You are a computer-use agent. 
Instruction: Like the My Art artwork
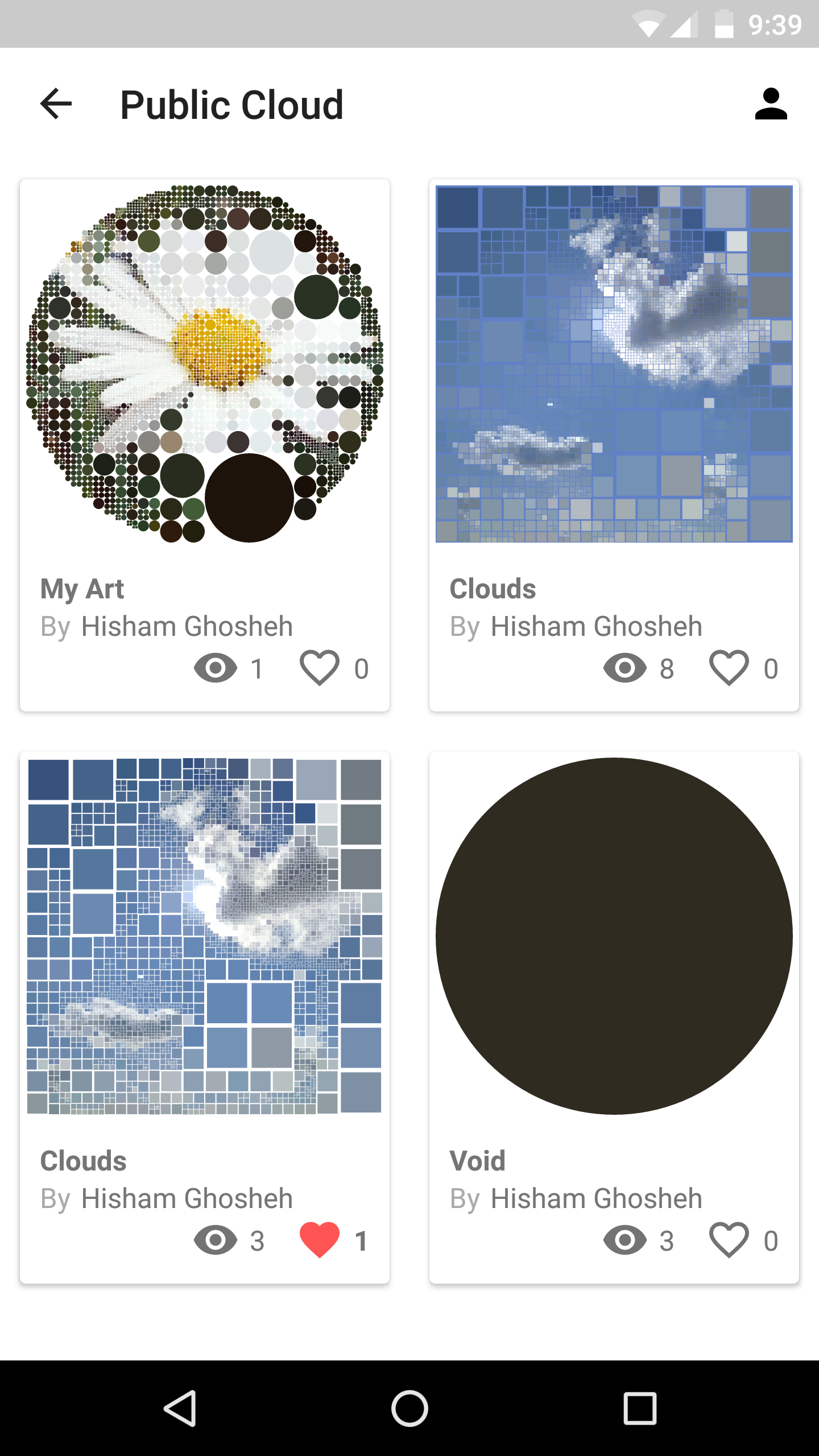pos(320,668)
